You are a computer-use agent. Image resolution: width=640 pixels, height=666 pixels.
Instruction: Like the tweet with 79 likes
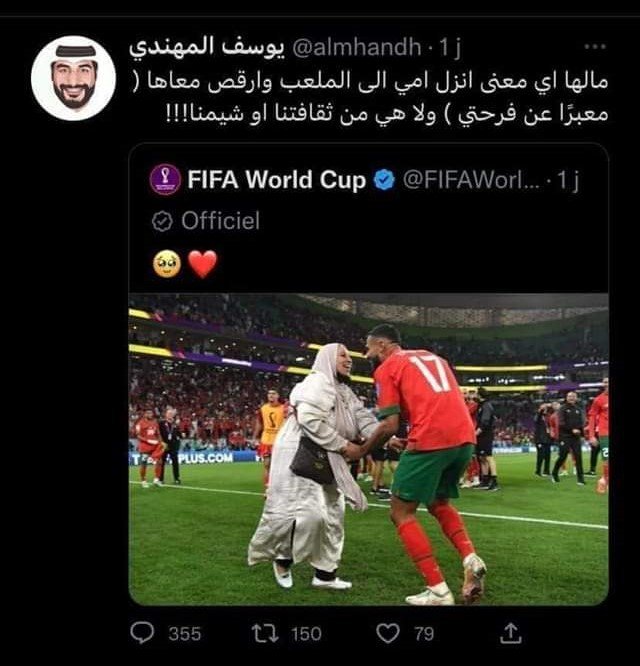pos(387,632)
